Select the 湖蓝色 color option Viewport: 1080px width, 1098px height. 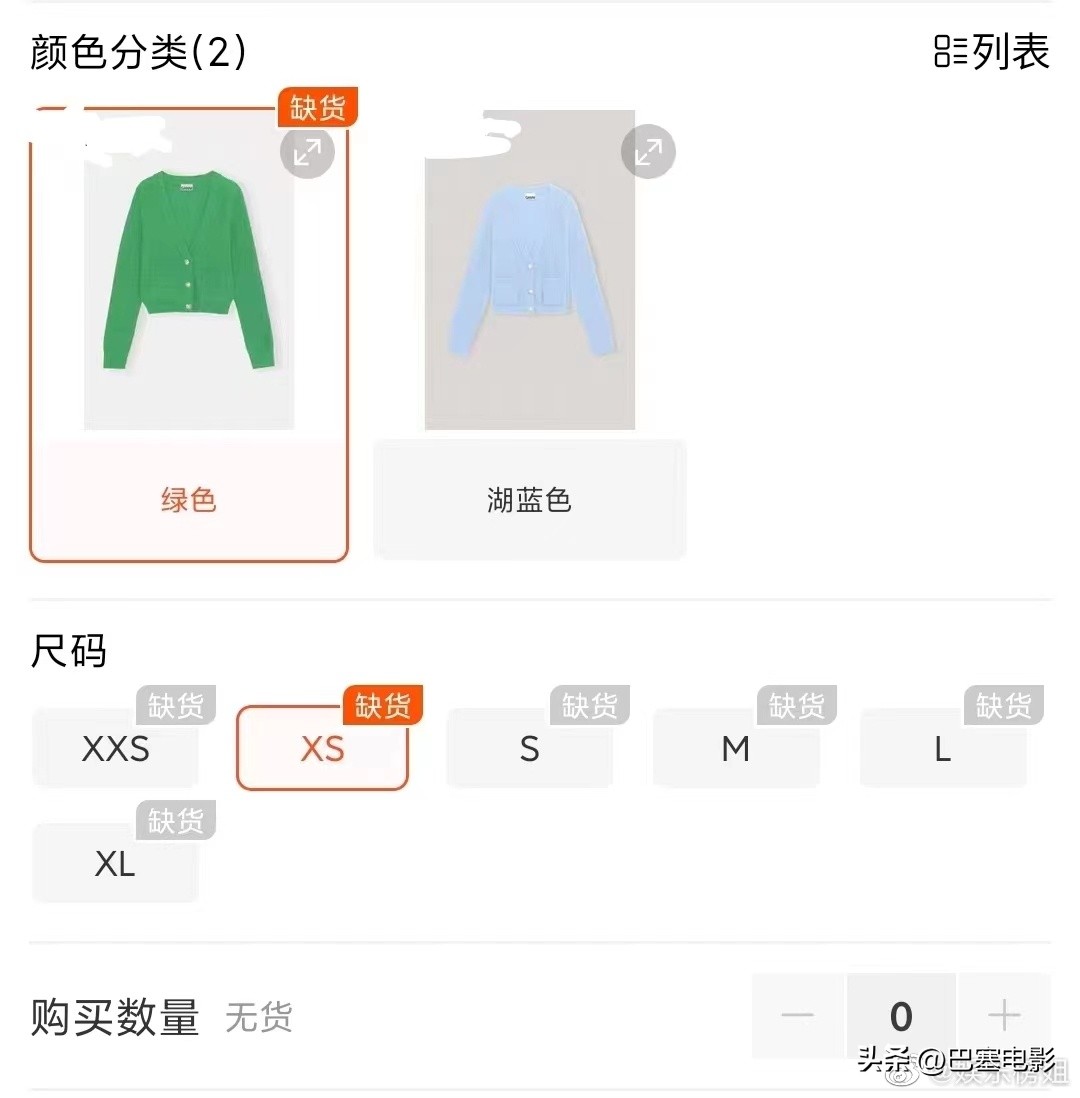tap(529, 499)
